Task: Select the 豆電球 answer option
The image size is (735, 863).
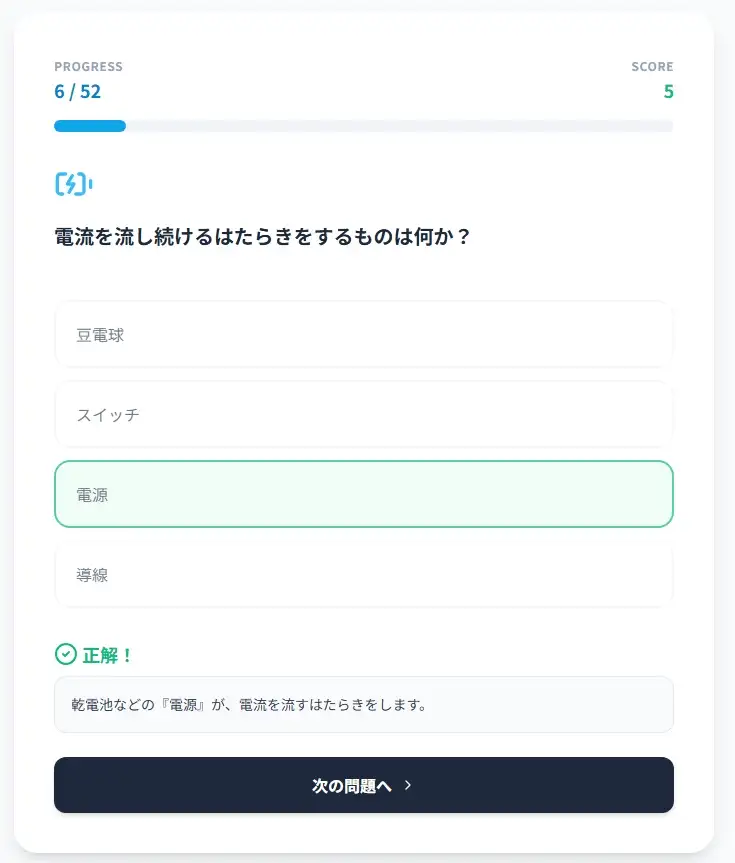Action: 364,335
